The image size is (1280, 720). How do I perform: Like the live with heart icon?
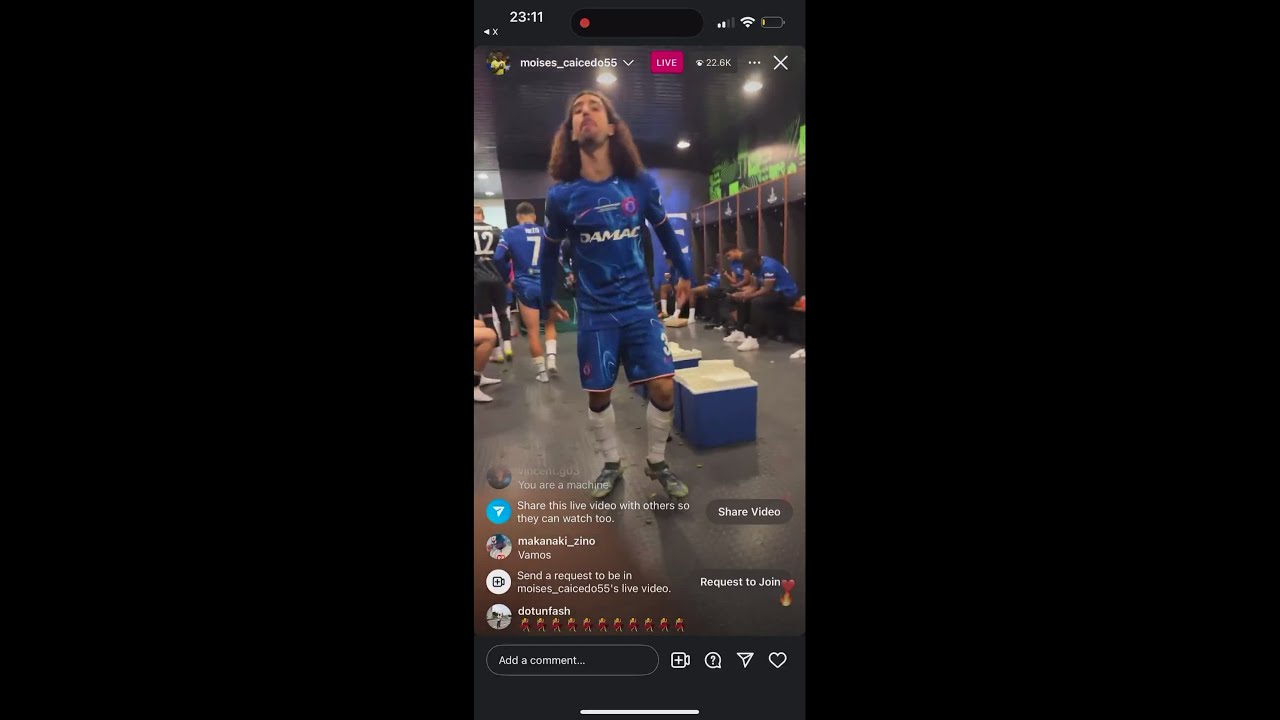pyautogui.click(x=777, y=660)
